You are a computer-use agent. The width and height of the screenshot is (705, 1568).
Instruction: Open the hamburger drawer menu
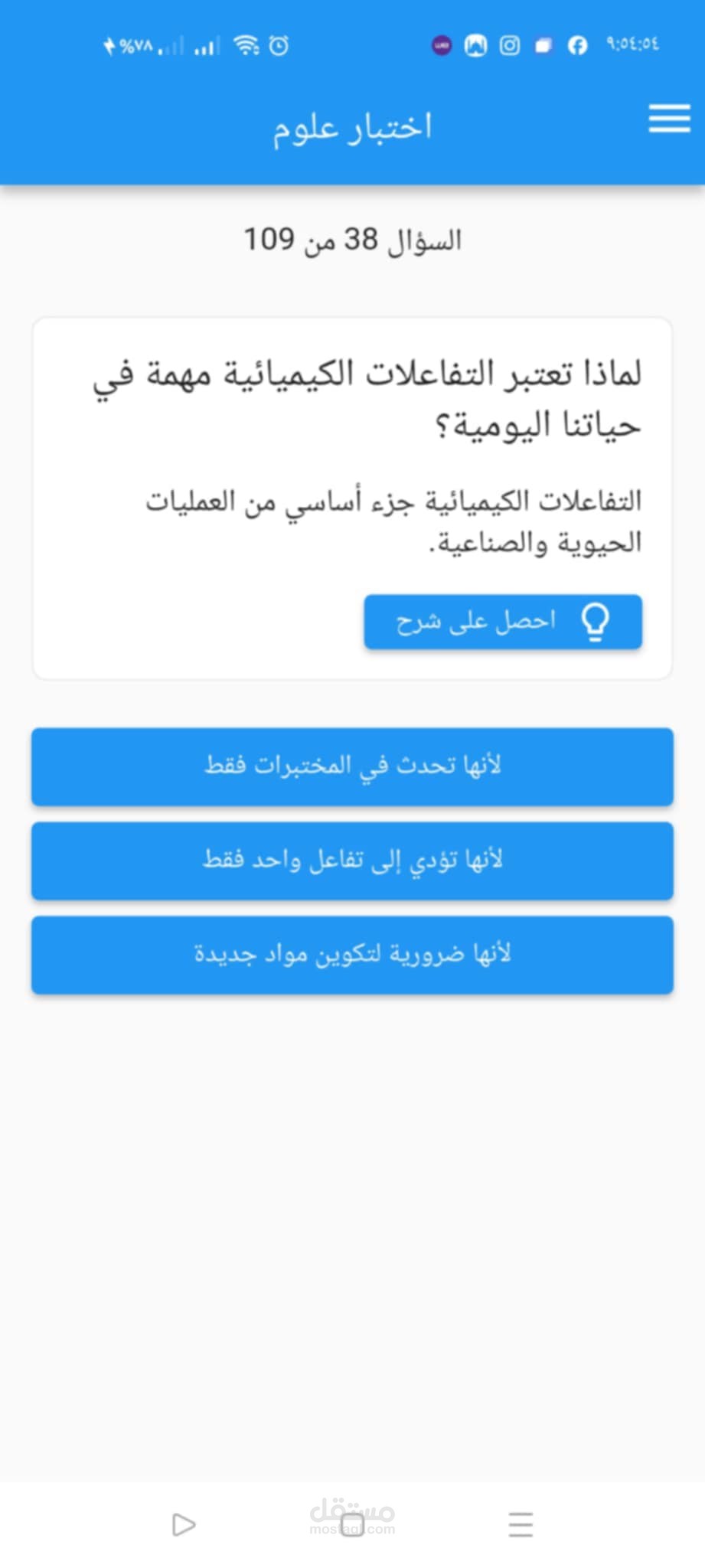tap(669, 119)
